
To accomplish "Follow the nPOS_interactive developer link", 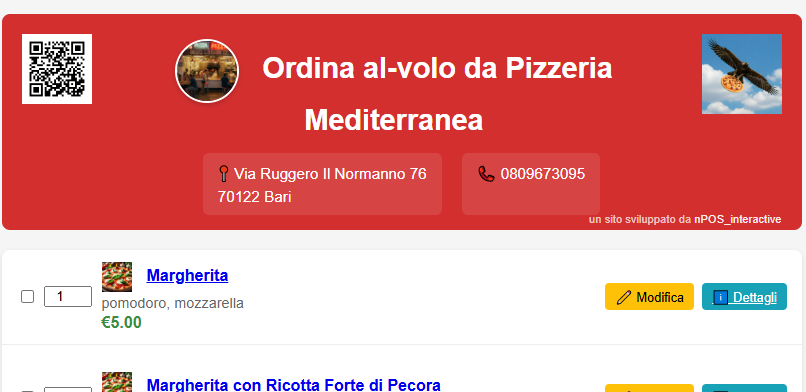I will (x=738, y=219).
